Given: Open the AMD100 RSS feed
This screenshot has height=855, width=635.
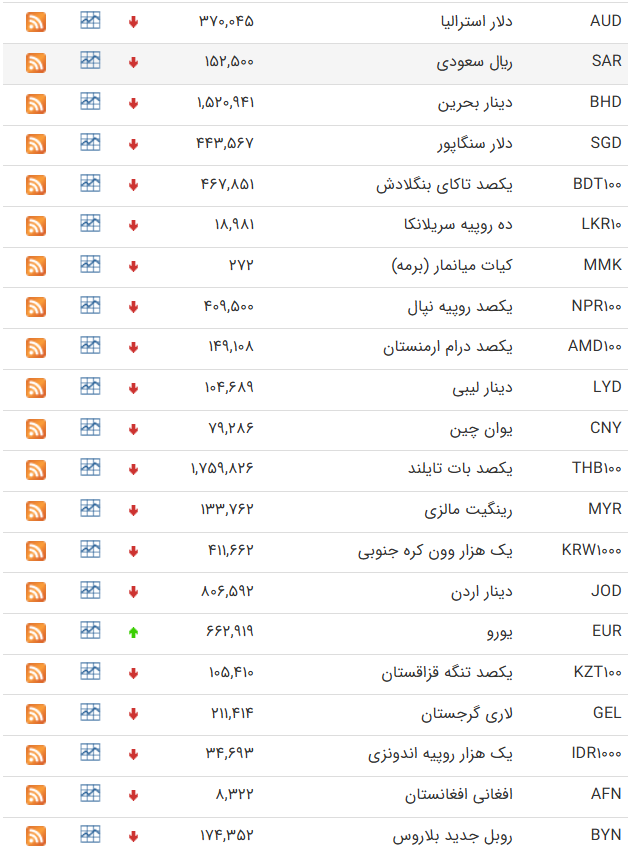Looking at the screenshot, I should (x=36, y=347).
